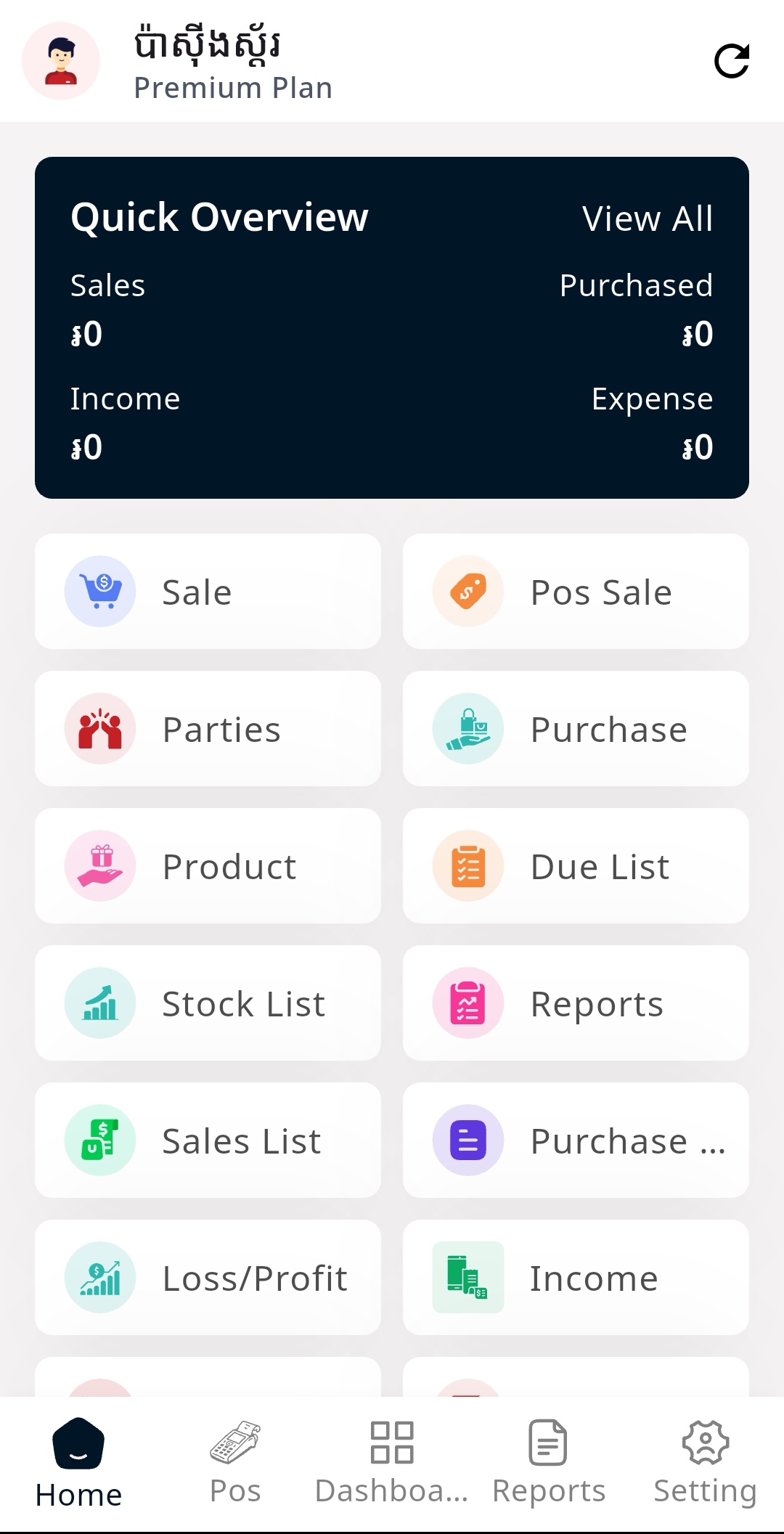This screenshot has width=784, height=1534.
Task: Open the Product card
Action: (208, 866)
